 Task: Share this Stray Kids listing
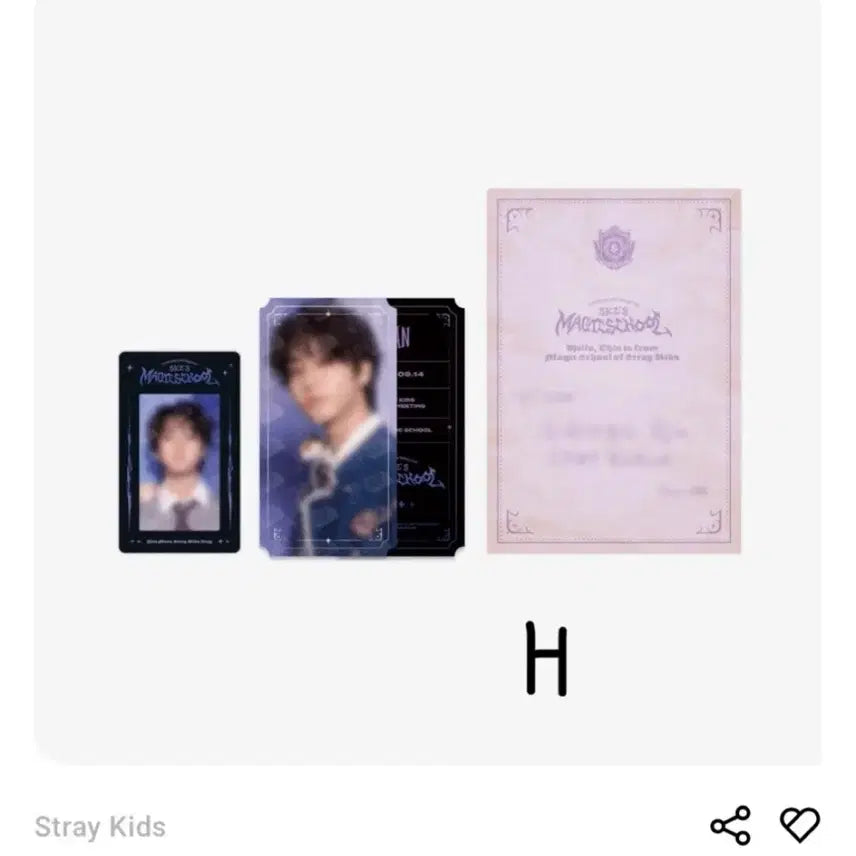pos(730,825)
